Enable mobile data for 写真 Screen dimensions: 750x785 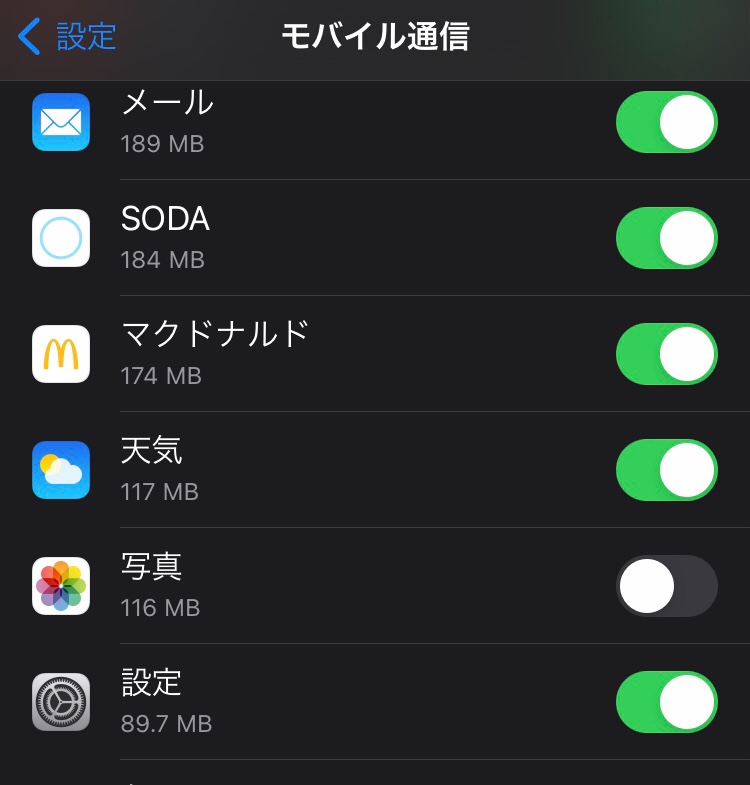[666, 586]
